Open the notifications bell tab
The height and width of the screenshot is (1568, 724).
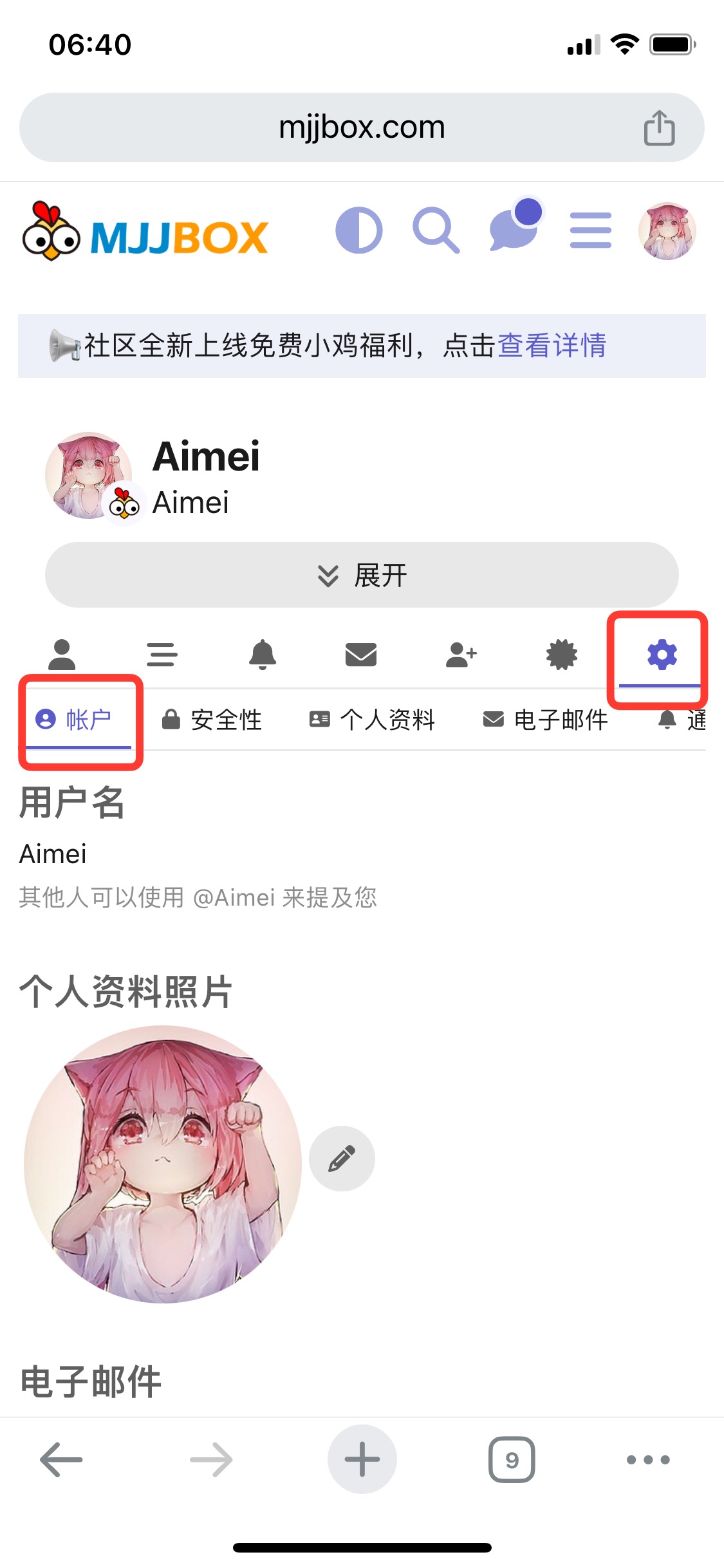point(262,655)
